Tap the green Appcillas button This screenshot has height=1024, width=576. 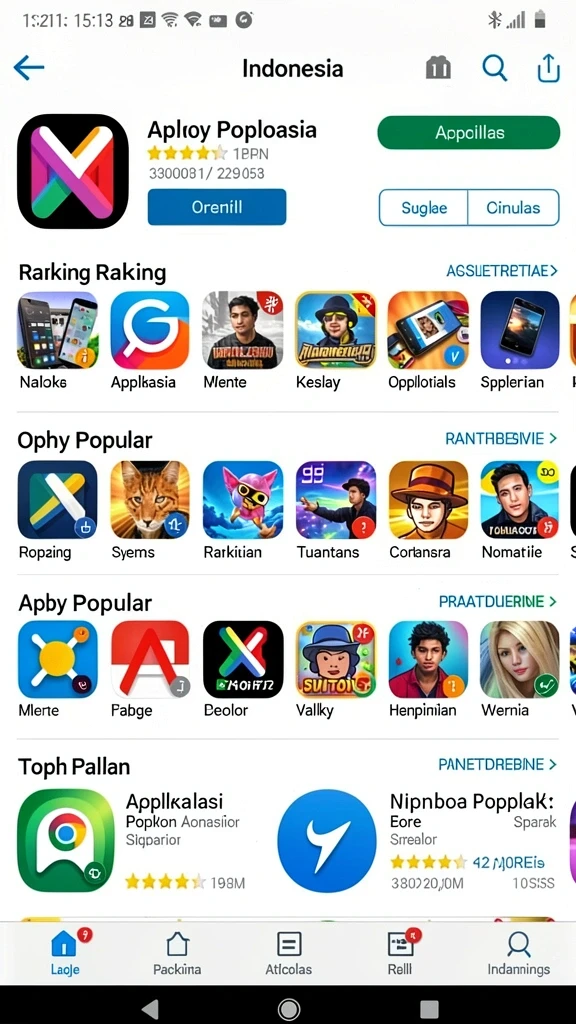click(469, 133)
